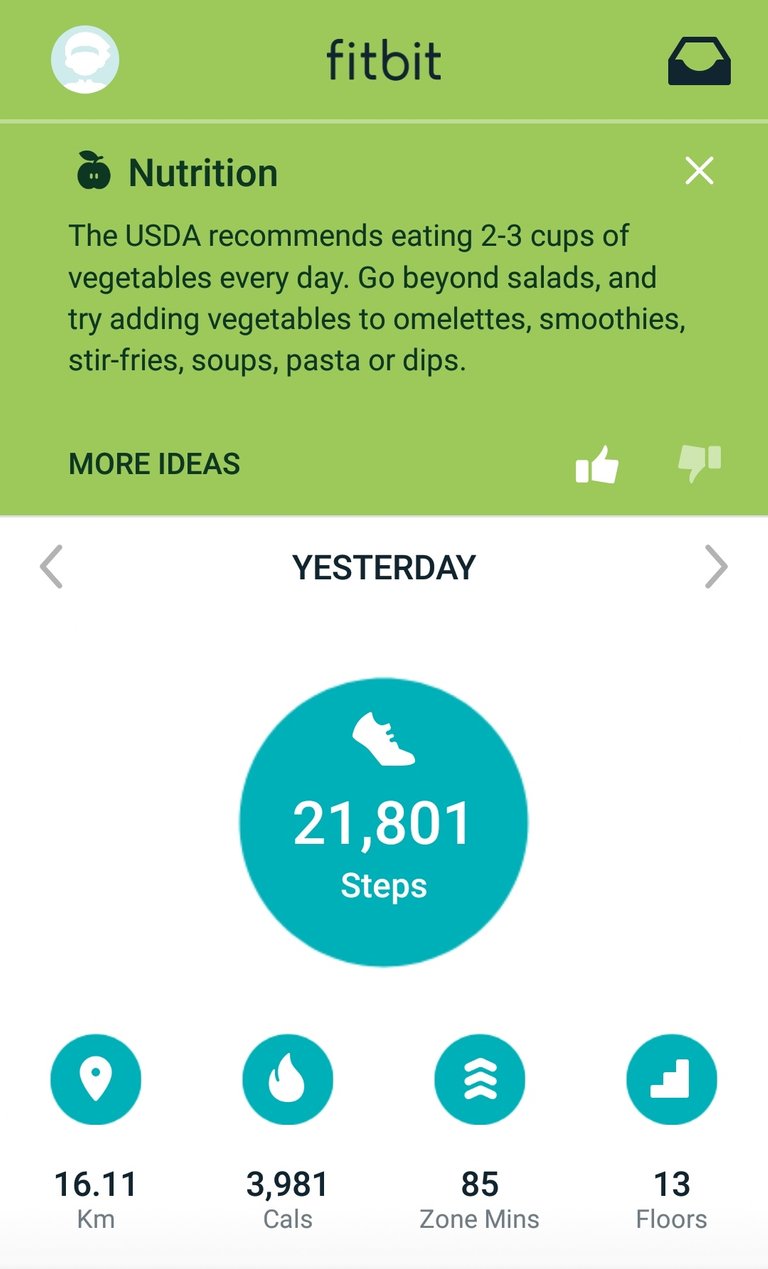Viewport: 768px width, 1269px height.
Task: Open the profile avatar
Action: (85, 60)
